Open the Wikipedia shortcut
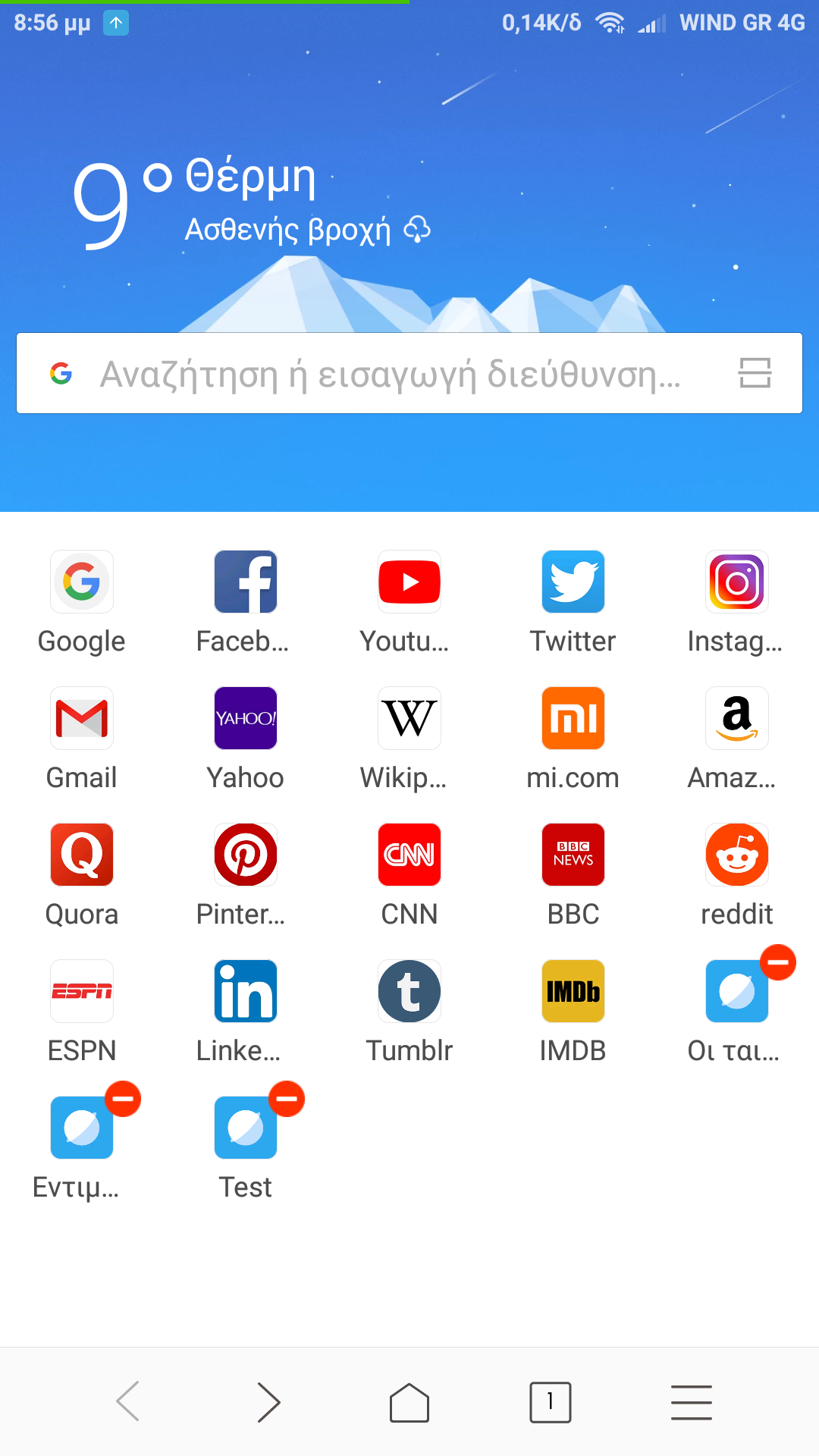This screenshot has width=819, height=1456. 409,719
